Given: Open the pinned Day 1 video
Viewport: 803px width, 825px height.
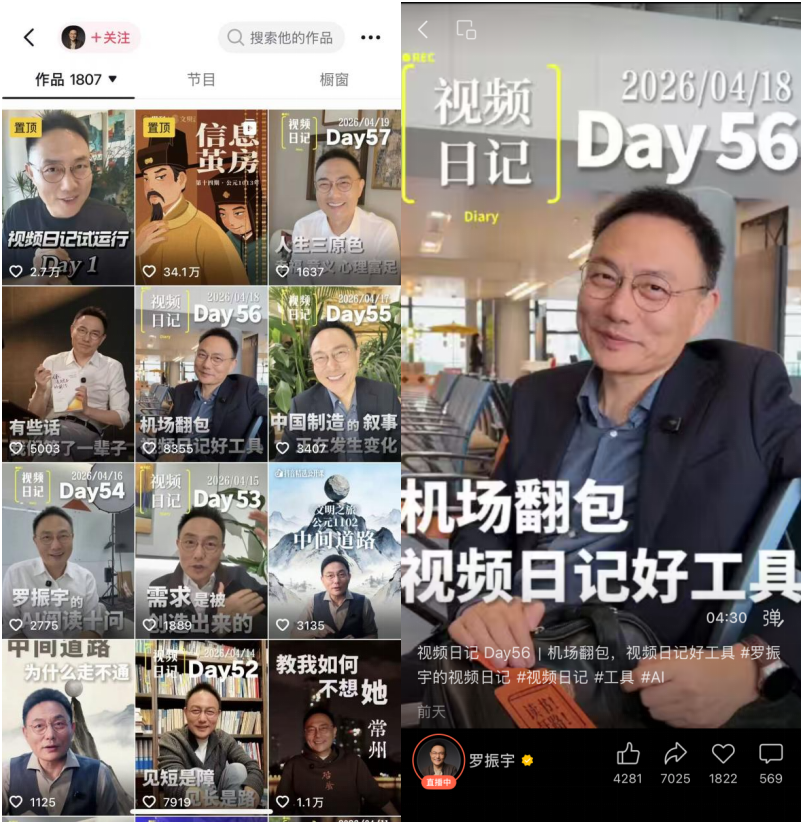Looking at the screenshot, I should 67,197.
